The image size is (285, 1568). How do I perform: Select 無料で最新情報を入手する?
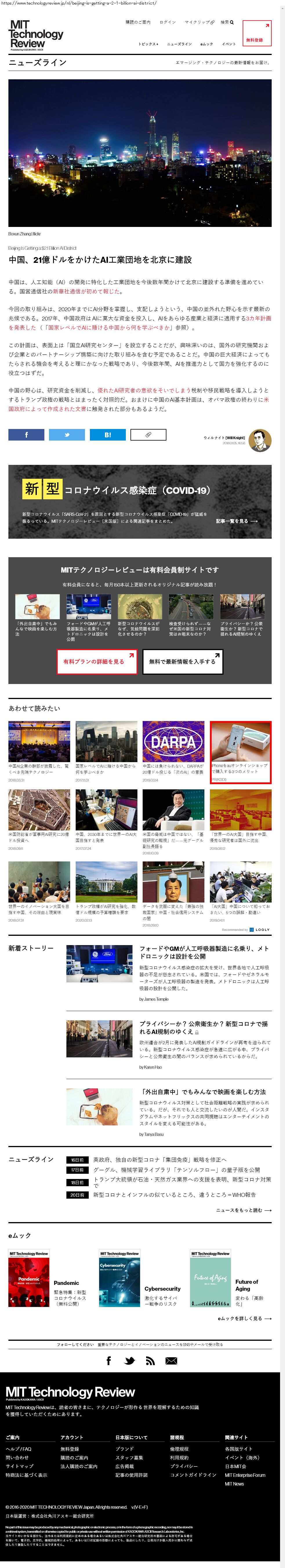182,661
